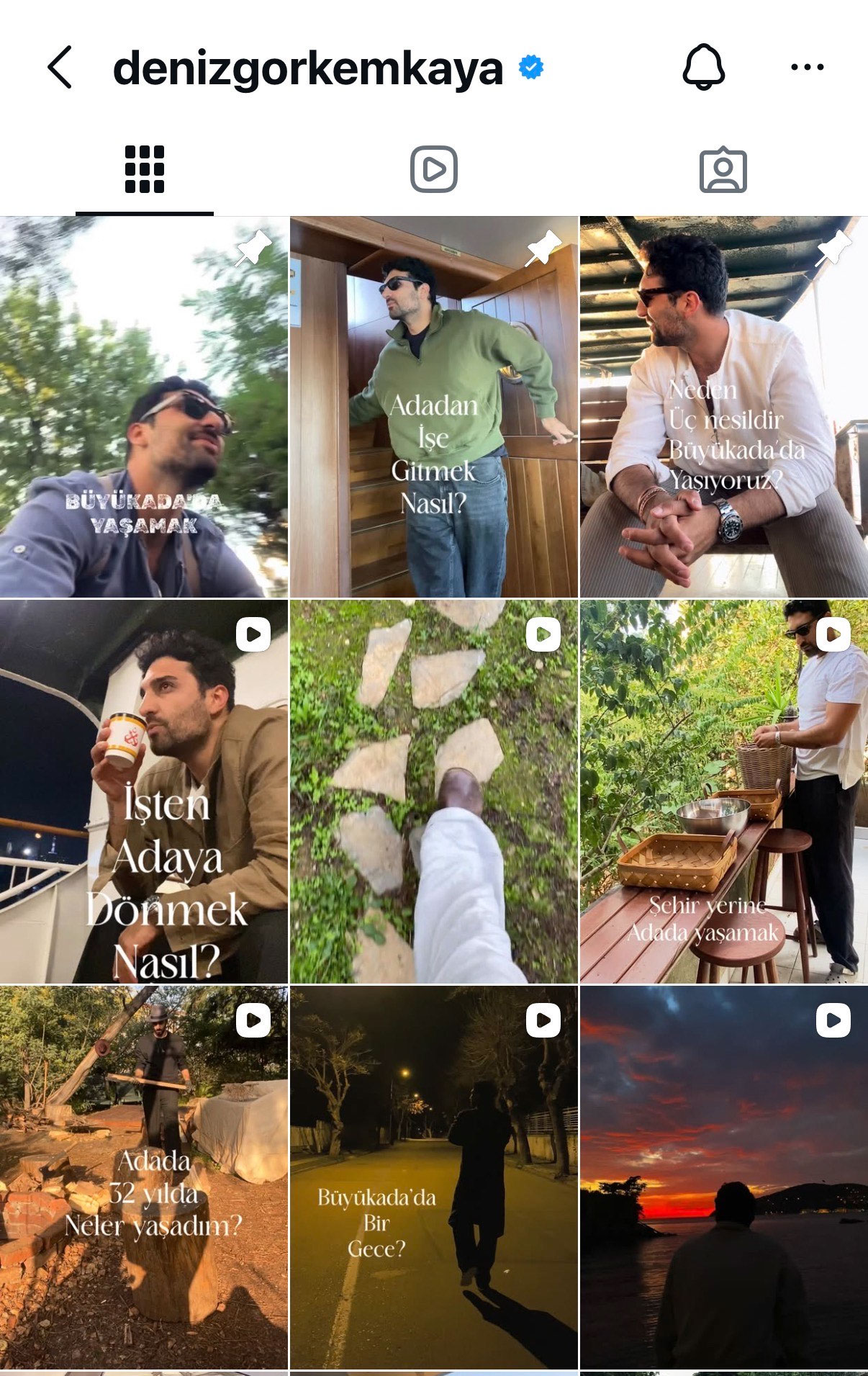Open the red sunset reel
The width and height of the screenshot is (868, 1376).
coord(723,1177)
